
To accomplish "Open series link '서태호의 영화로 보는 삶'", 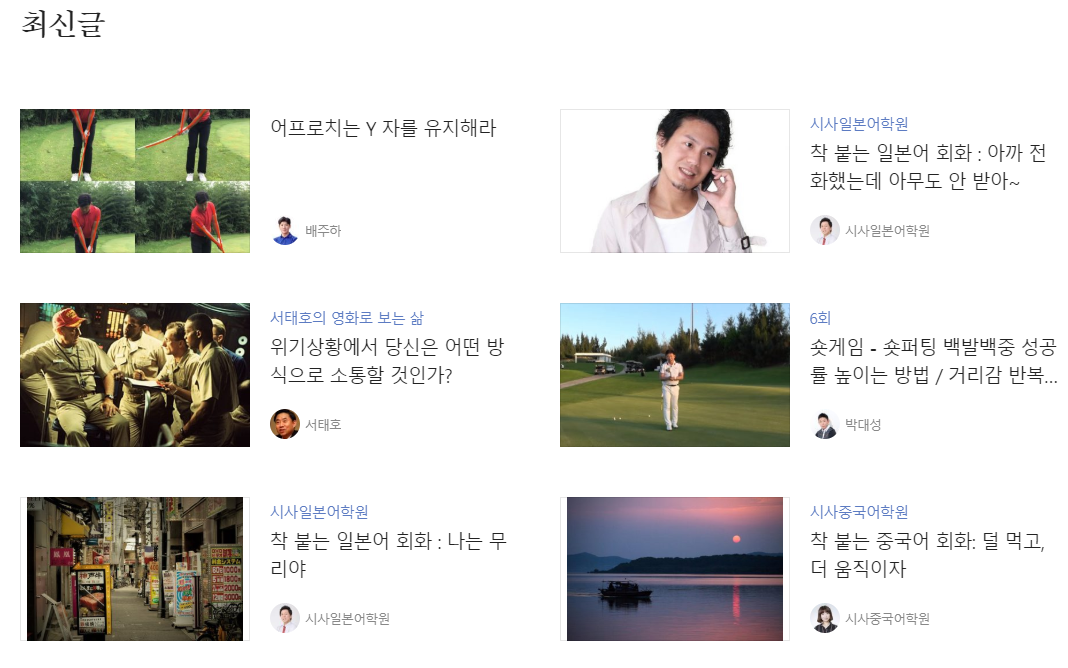I will pos(347,318).
